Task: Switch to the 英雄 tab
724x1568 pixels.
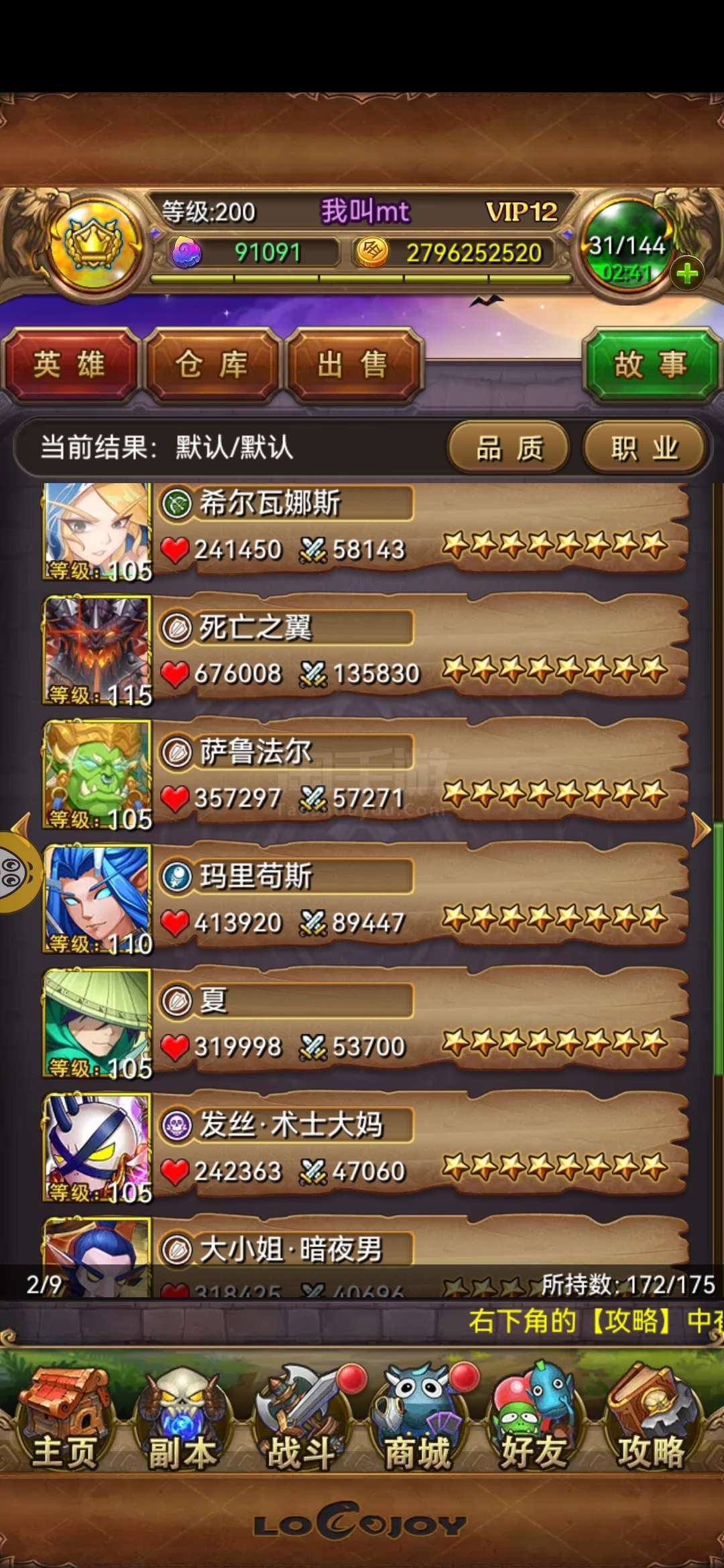Action: 70,365
